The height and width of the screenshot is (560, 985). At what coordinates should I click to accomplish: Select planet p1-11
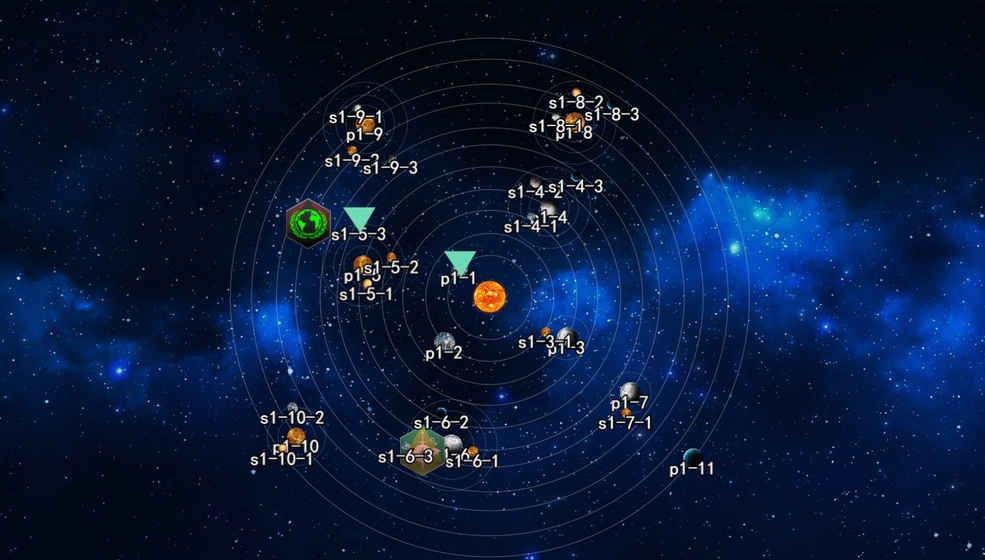click(x=691, y=457)
